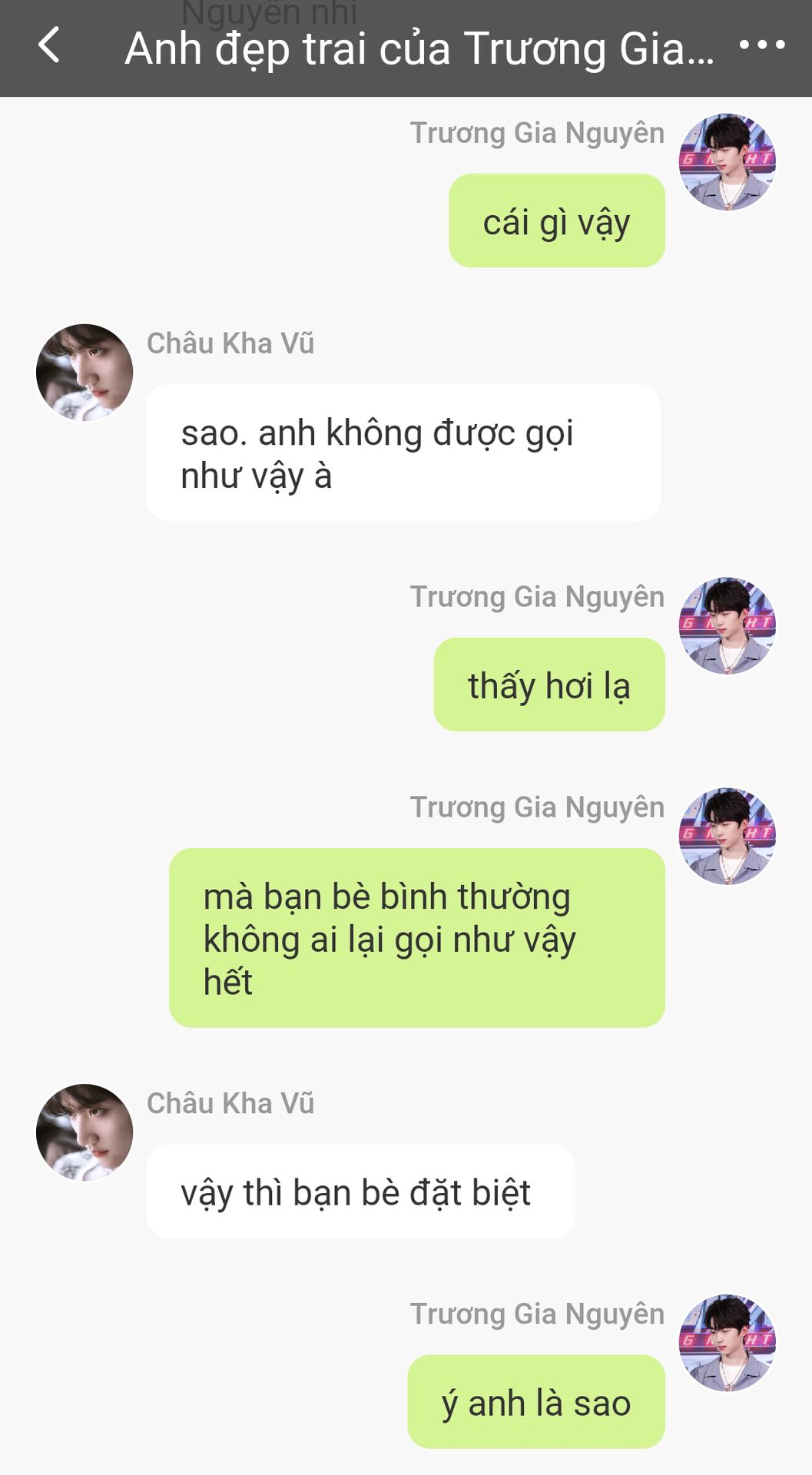Open Châu Kha Vũ's avatar beside "vậy thì bạn bè đặt biệt"
The image size is (812, 1475).
(x=85, y=1132)
